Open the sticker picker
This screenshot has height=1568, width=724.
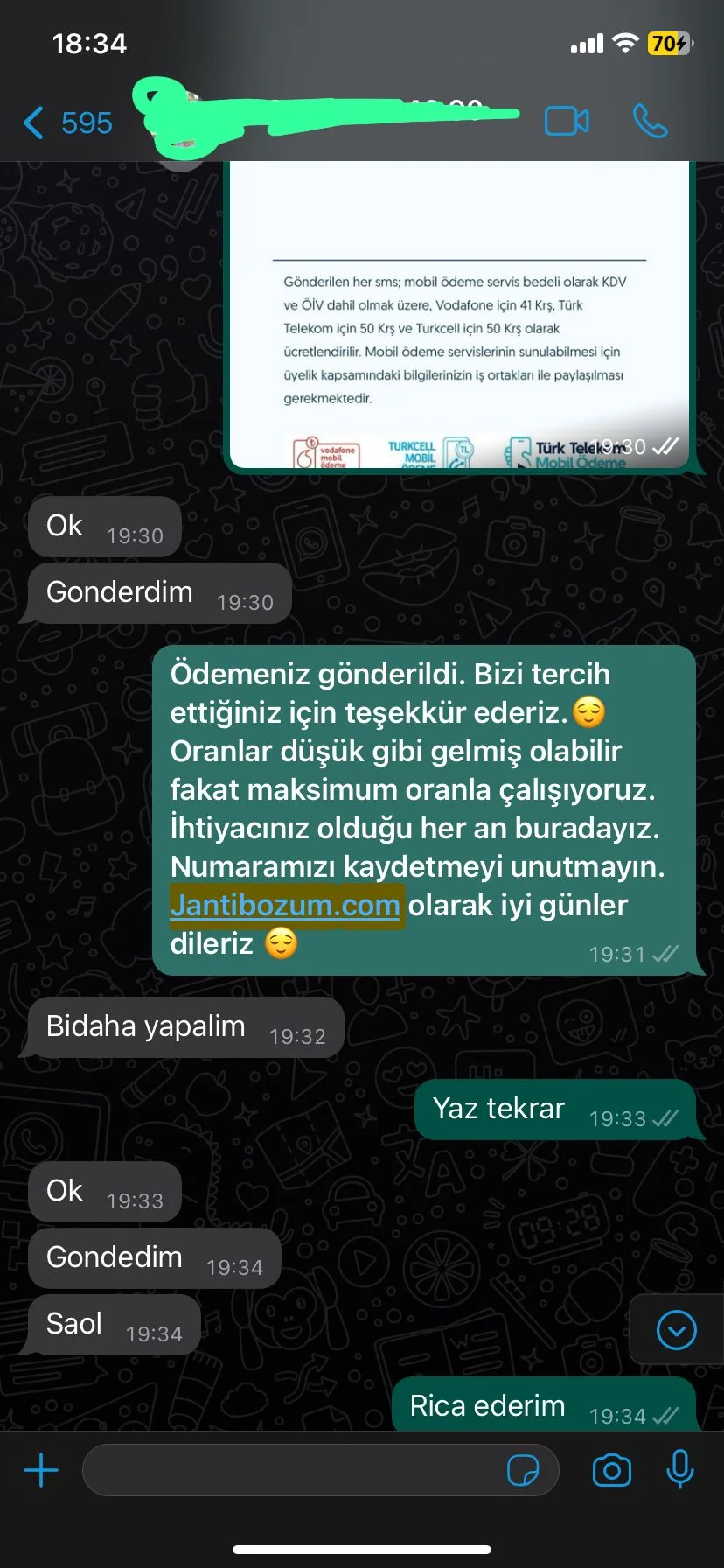[523, 1470]
